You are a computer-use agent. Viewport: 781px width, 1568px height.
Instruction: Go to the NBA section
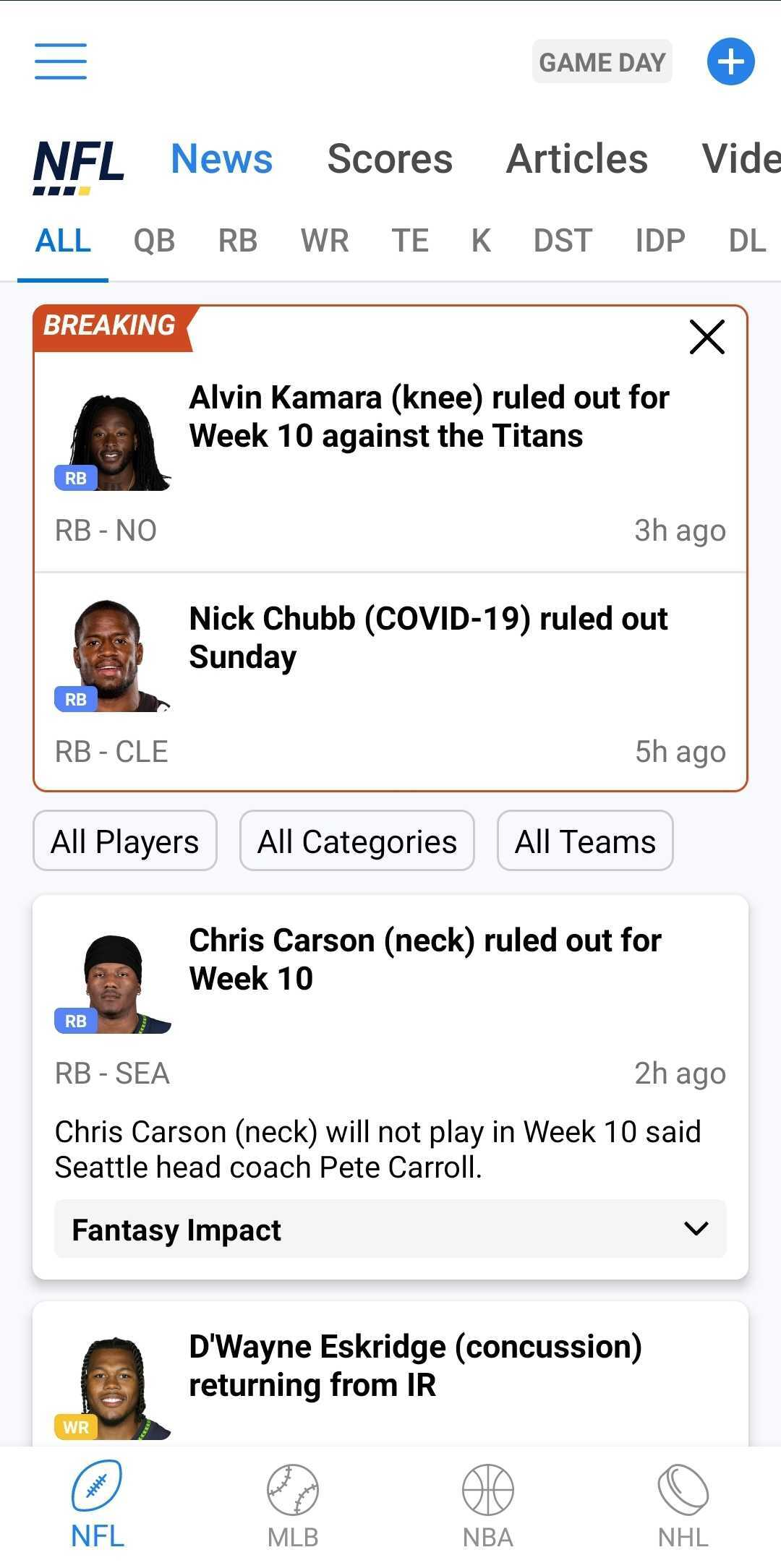488,1505
